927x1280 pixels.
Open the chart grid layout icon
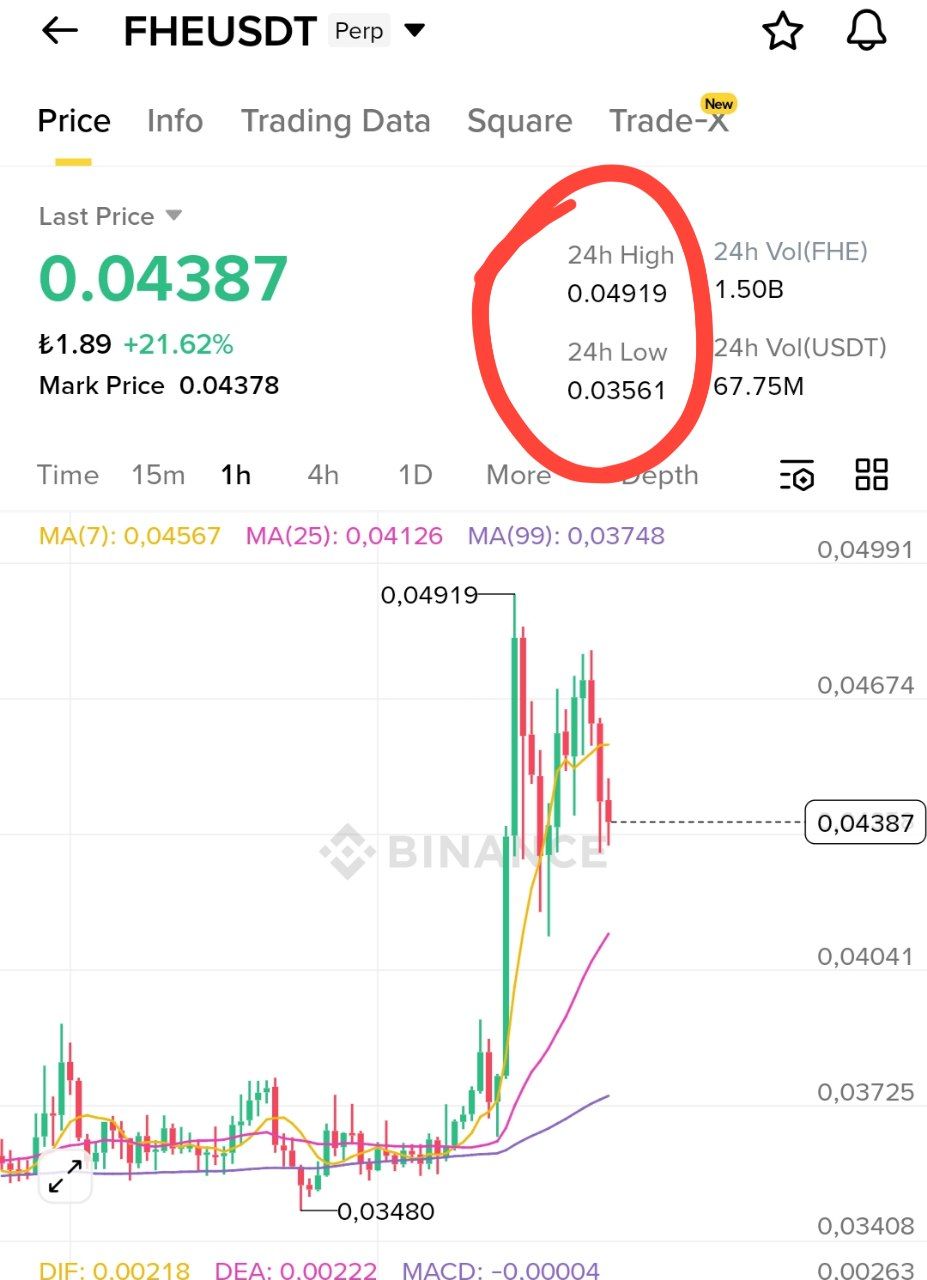click(871, 474)
